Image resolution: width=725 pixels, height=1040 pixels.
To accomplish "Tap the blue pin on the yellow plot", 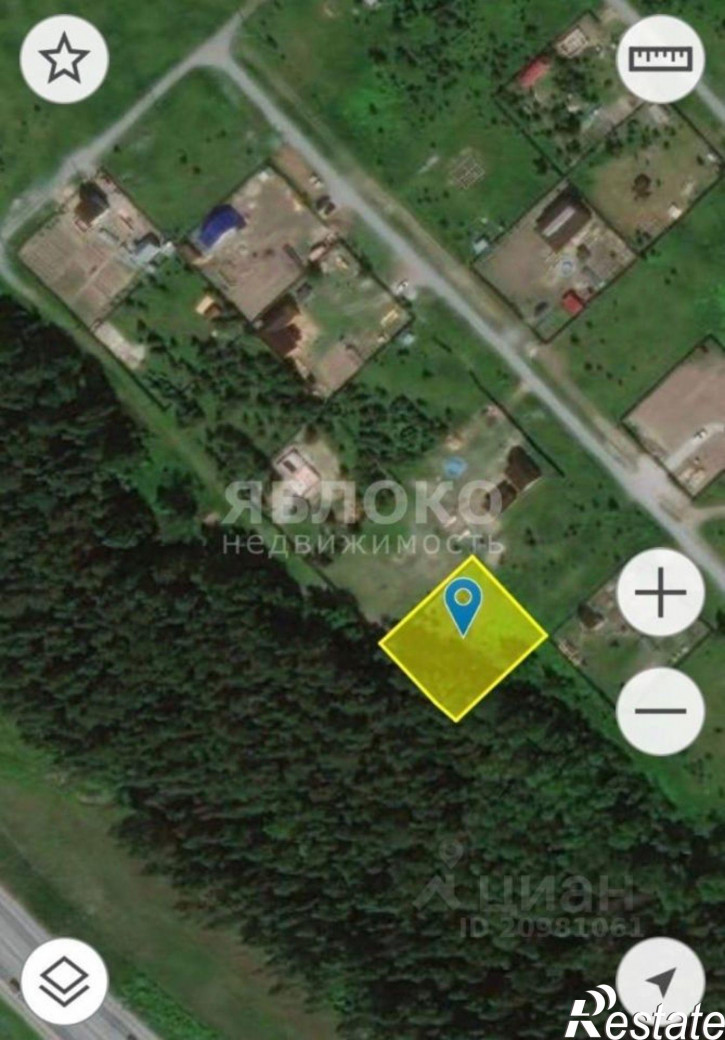I will point(463,603).
